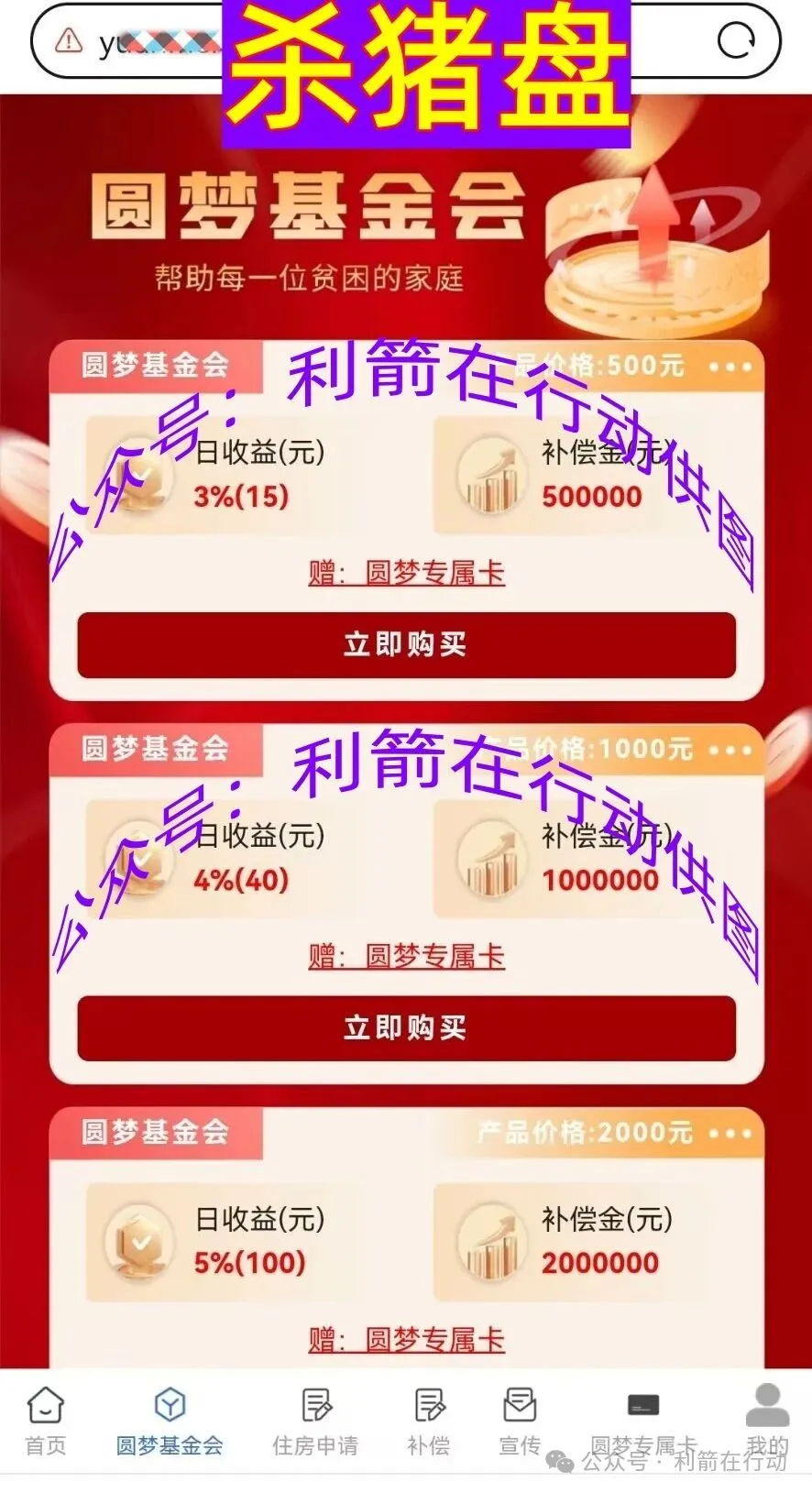Open the three-dot menu on 2000元 card
Screen dimensions: 812x1493
(x=730, y=1133)
